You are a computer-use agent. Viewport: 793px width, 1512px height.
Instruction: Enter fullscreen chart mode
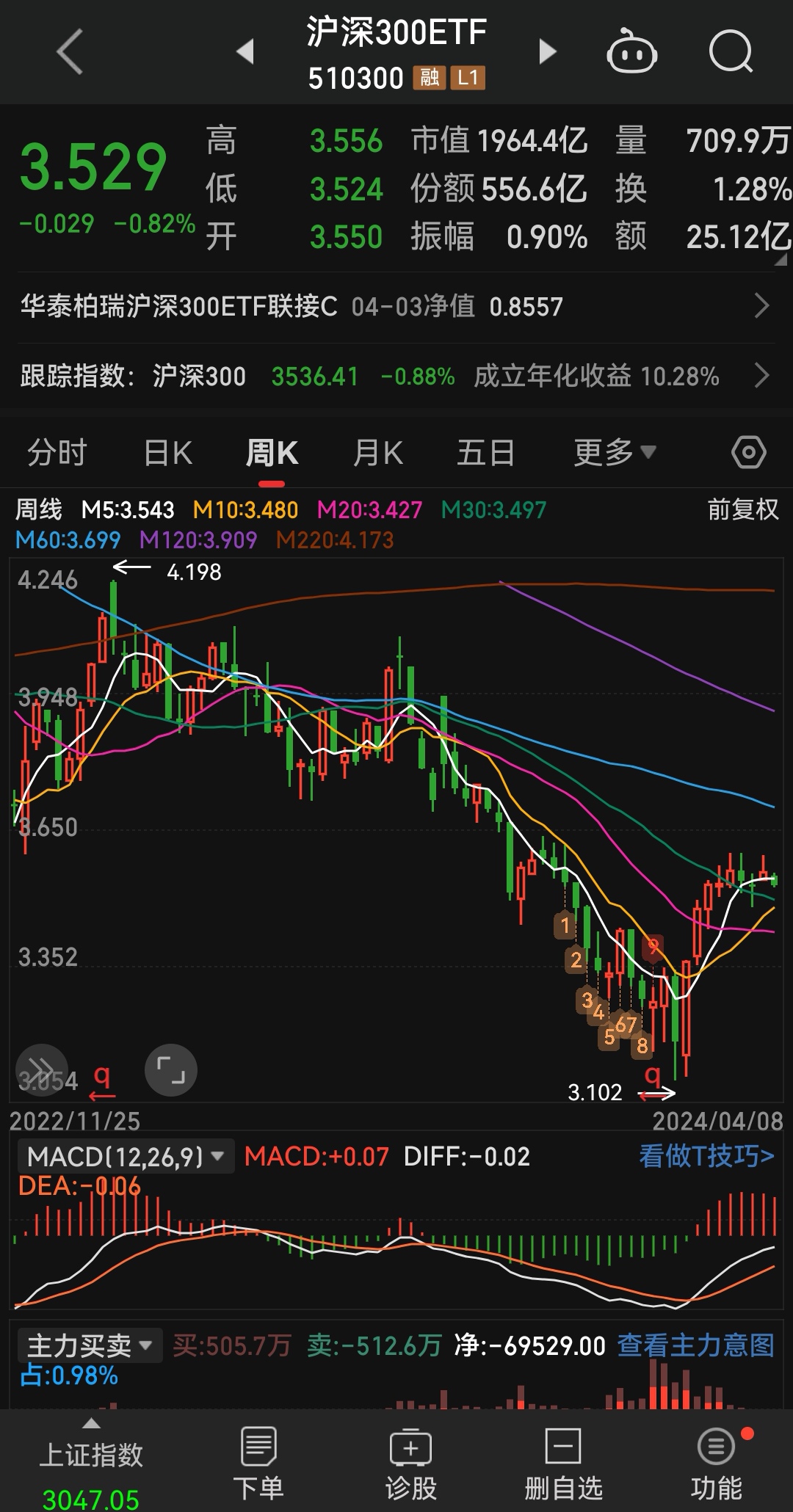(x=170, y=1072)
